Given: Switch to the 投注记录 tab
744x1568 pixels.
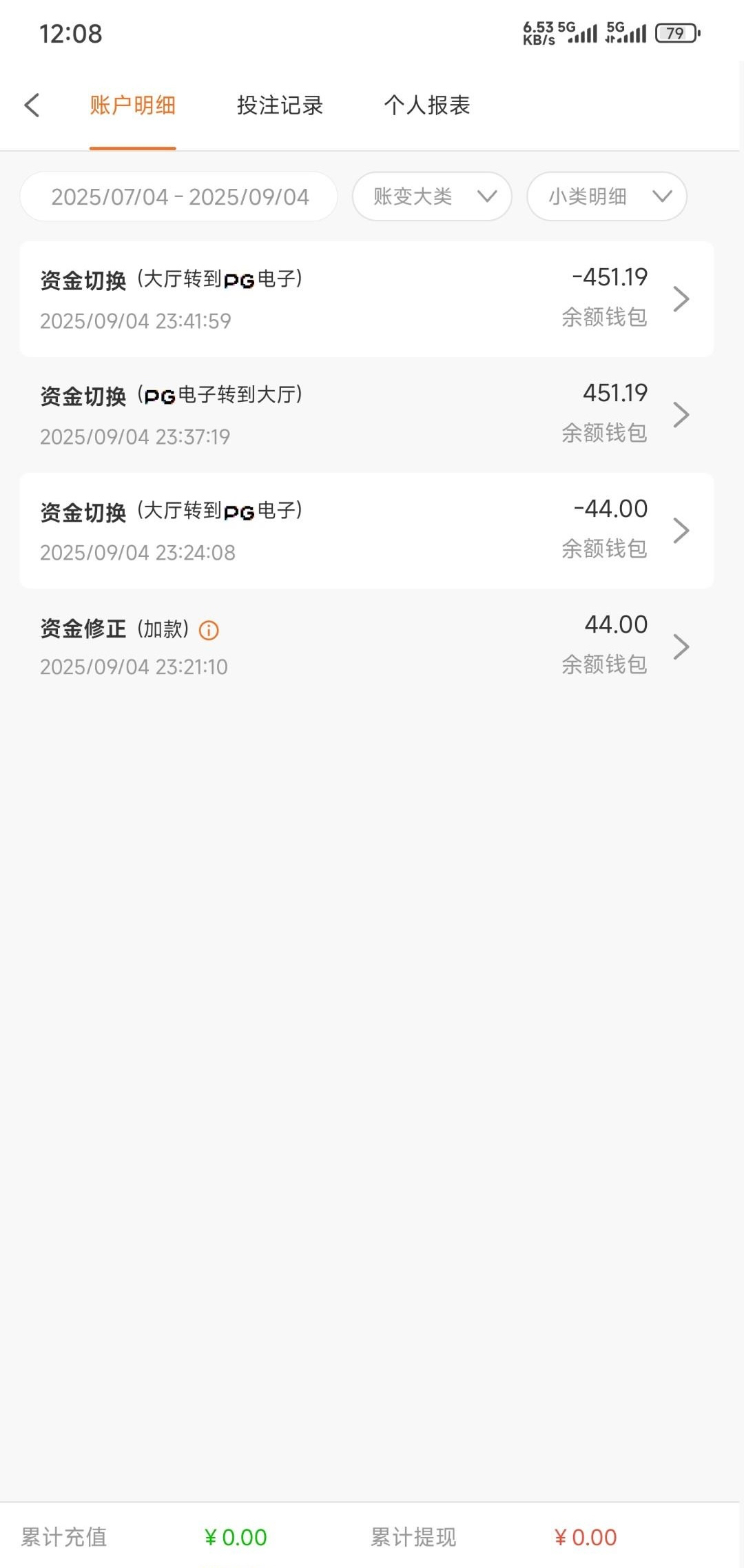Looking at the screenshot, I should (280, 105).
